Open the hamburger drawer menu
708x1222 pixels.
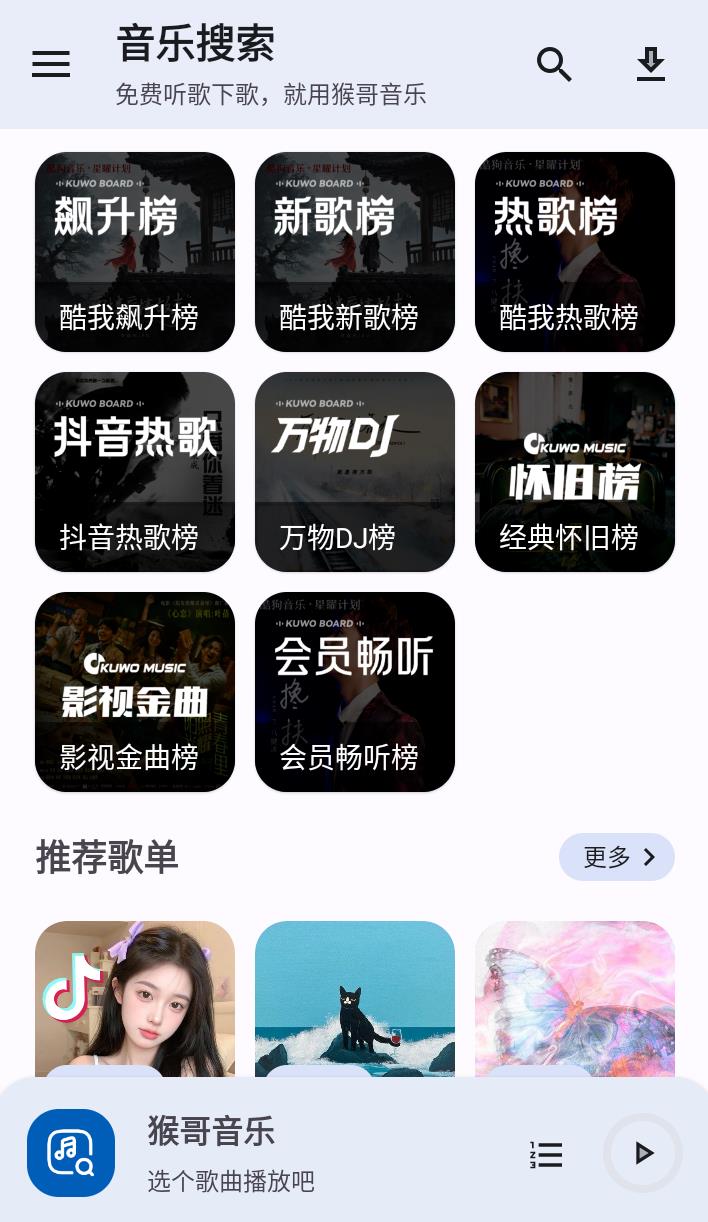click(x=51, y=65)
